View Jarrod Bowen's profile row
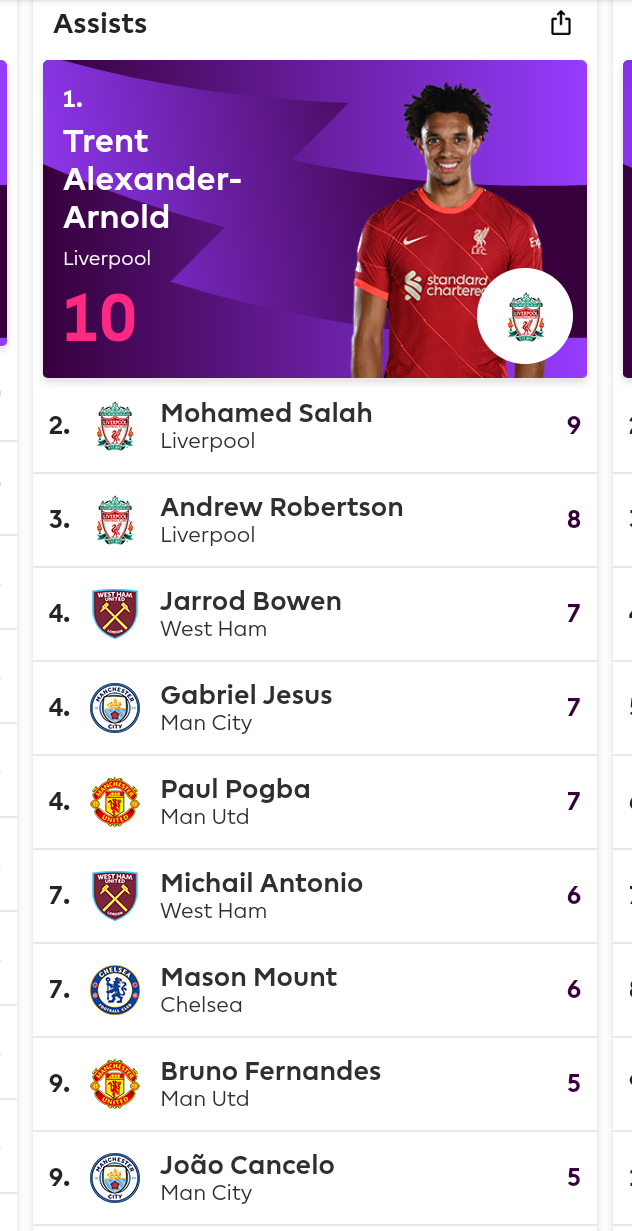Viewport: 632px width, 1231px height. point(315,614)
